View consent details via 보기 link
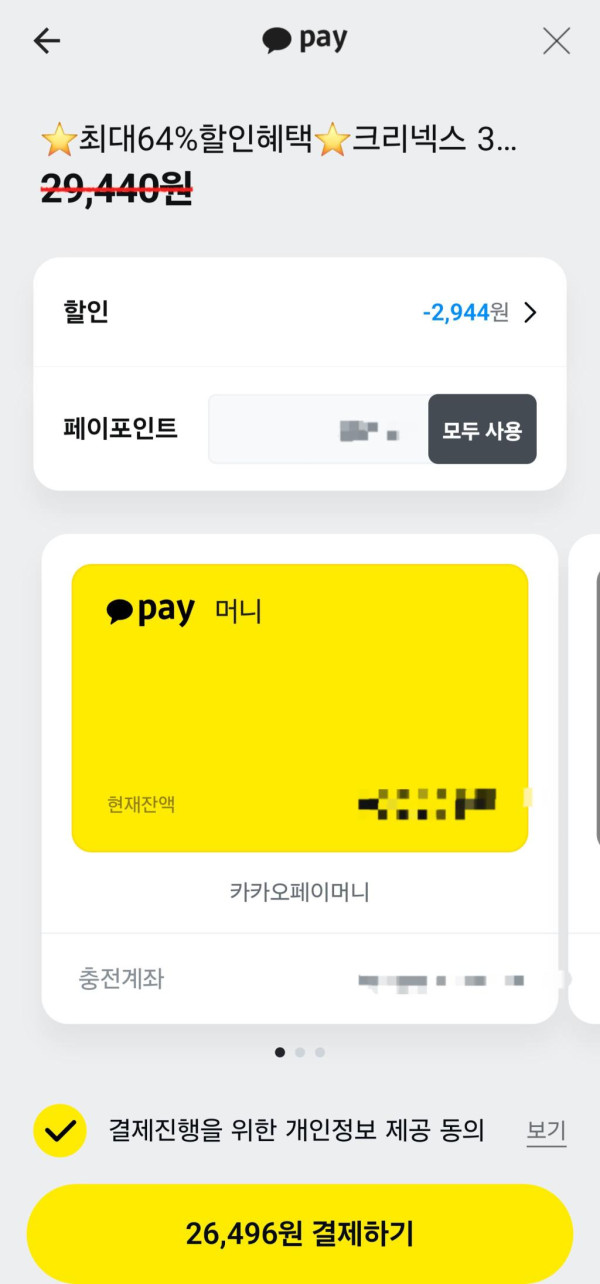The height and width of the screenshot is (1284, 600). pos(546,1131)
